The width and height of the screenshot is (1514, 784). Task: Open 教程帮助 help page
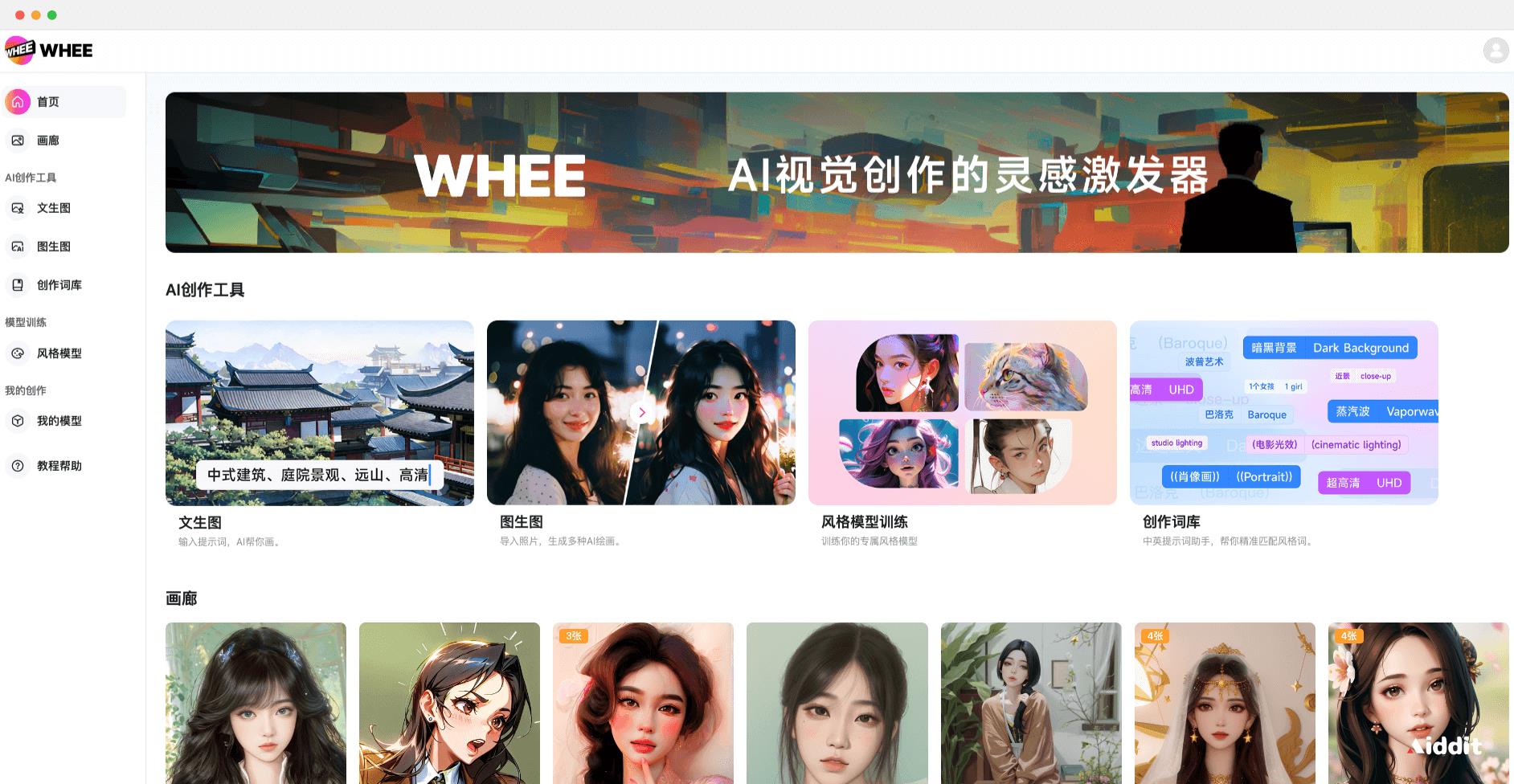tap(59, 466)
